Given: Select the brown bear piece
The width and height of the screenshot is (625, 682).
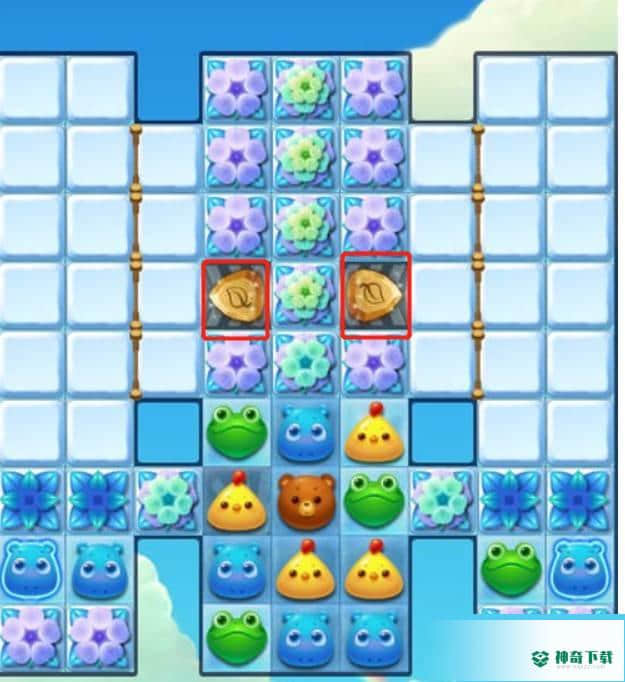Looking at the screenshot, I should [307, 500].
